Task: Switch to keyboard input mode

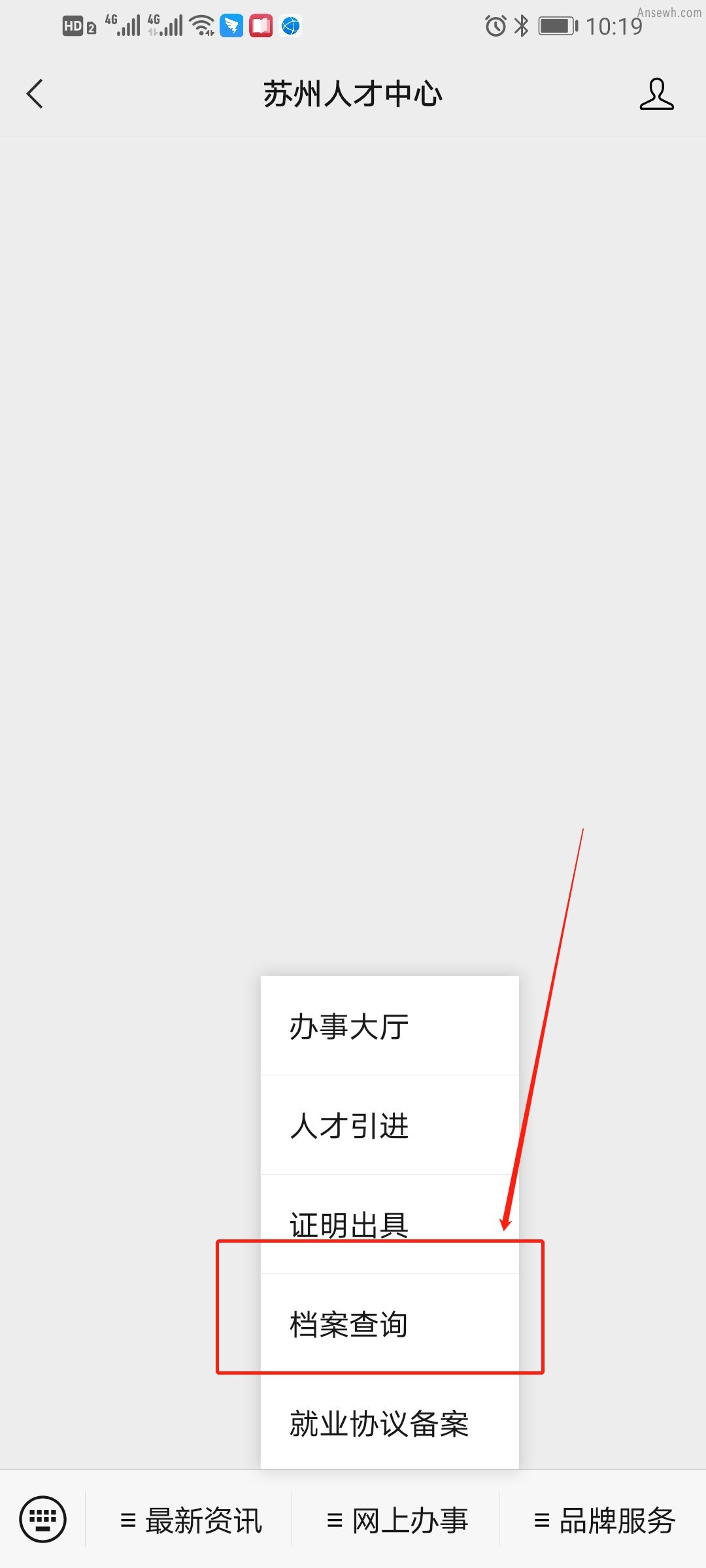Action: point(43,1519)
